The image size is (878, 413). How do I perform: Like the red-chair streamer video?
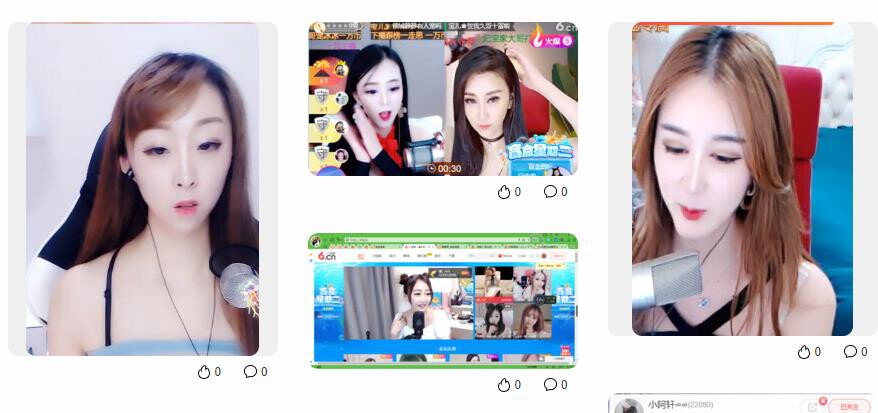(x=804, y=352)
